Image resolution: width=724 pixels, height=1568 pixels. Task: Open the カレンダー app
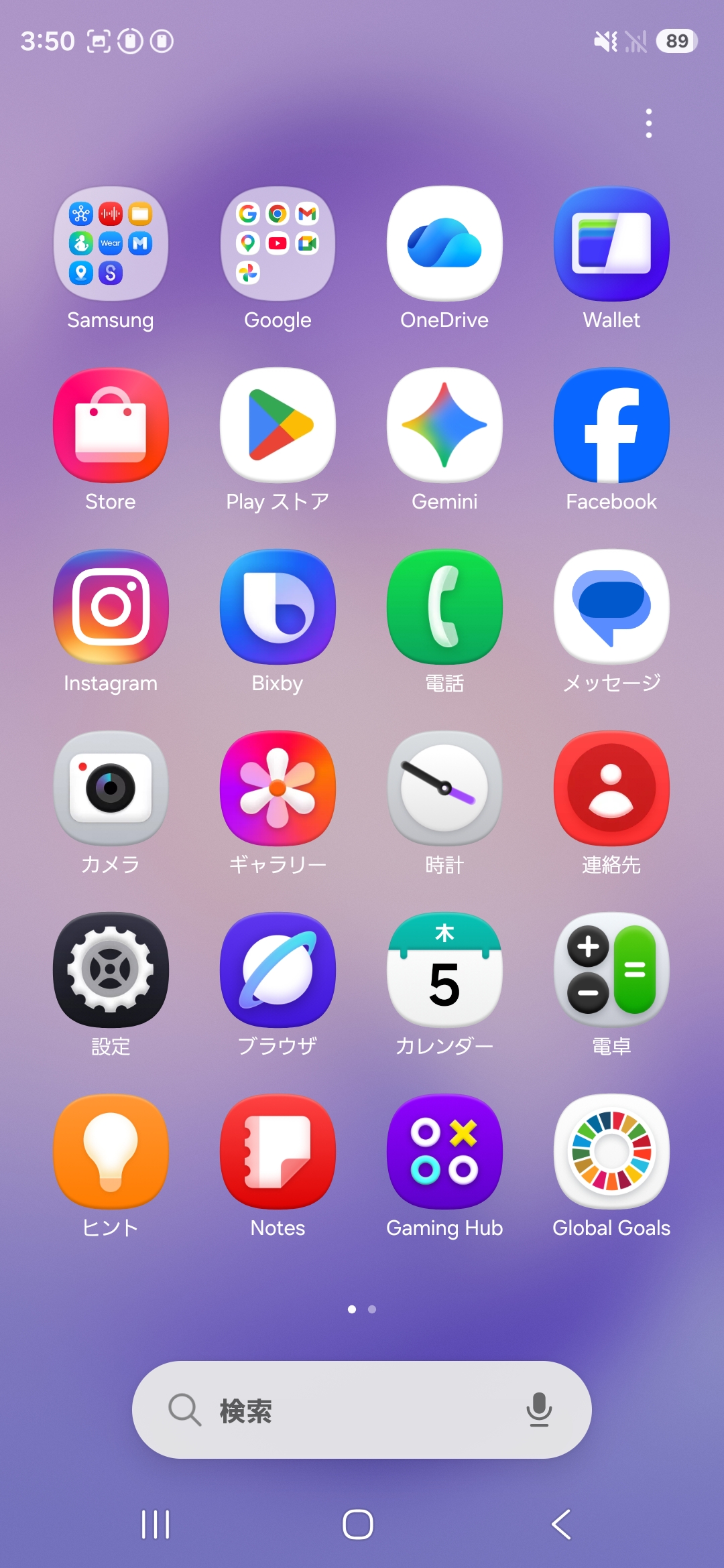pyautogui.click(x=444, y=970)
